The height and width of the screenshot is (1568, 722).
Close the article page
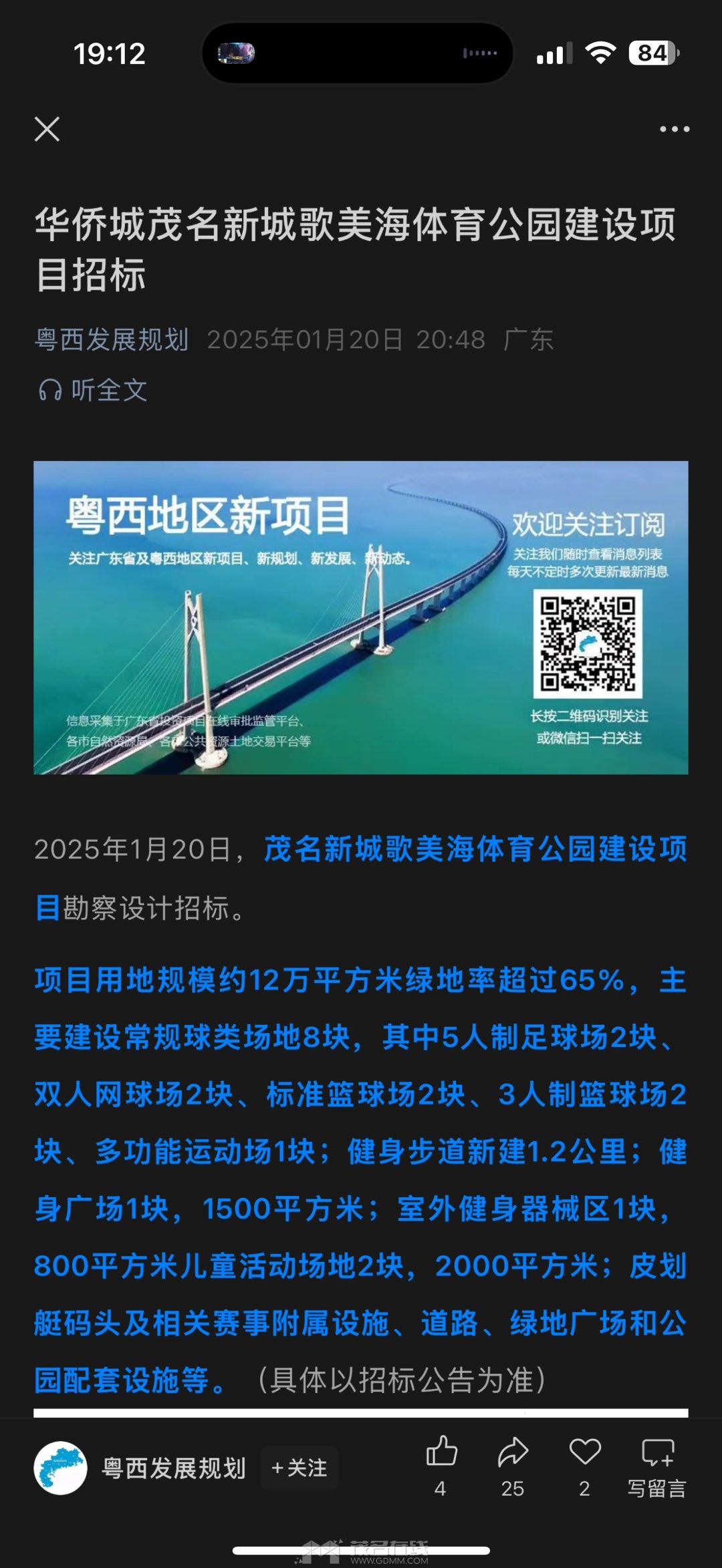click(x=47, y=129)
